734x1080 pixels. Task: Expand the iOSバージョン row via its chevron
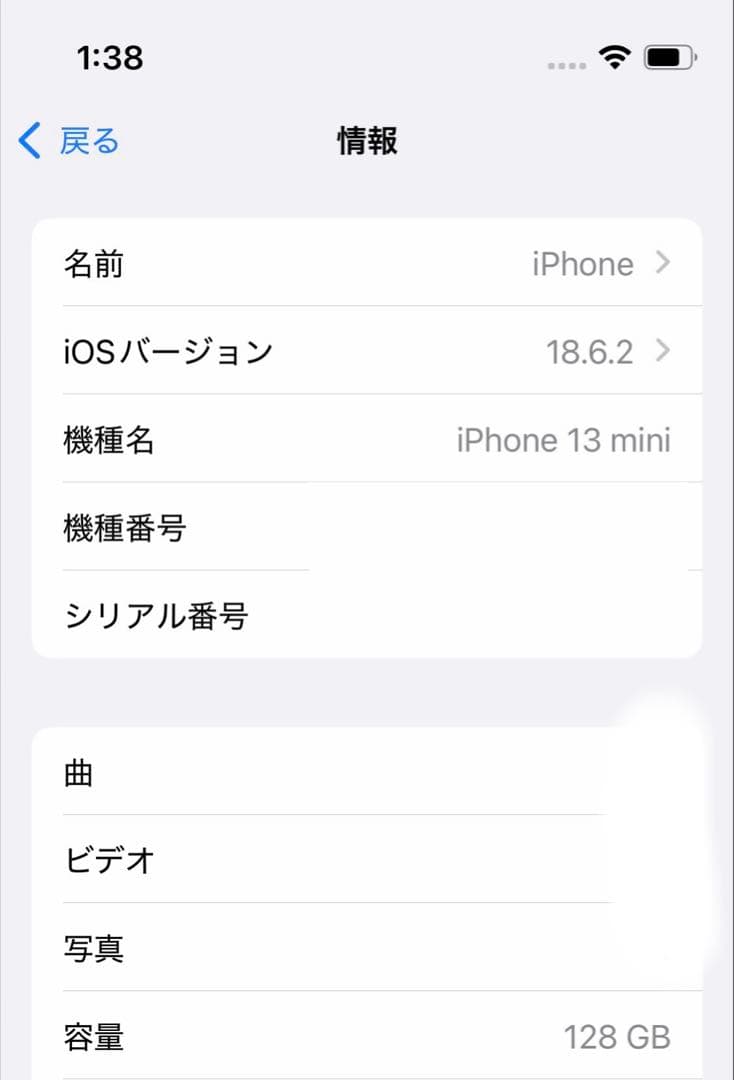point(662,351)
